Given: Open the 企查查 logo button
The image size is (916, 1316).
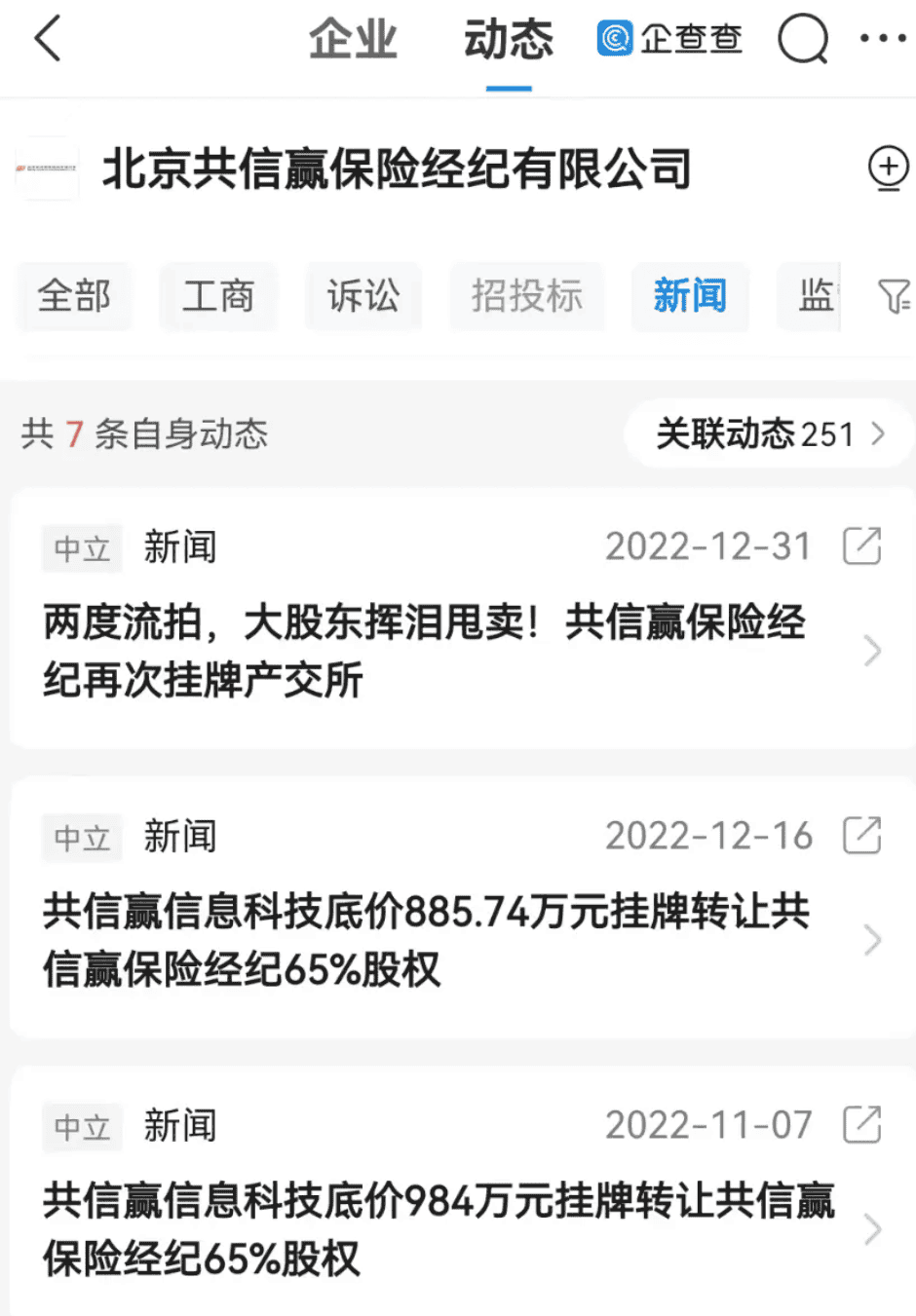Looking at the screenshot, I should 669,40.
